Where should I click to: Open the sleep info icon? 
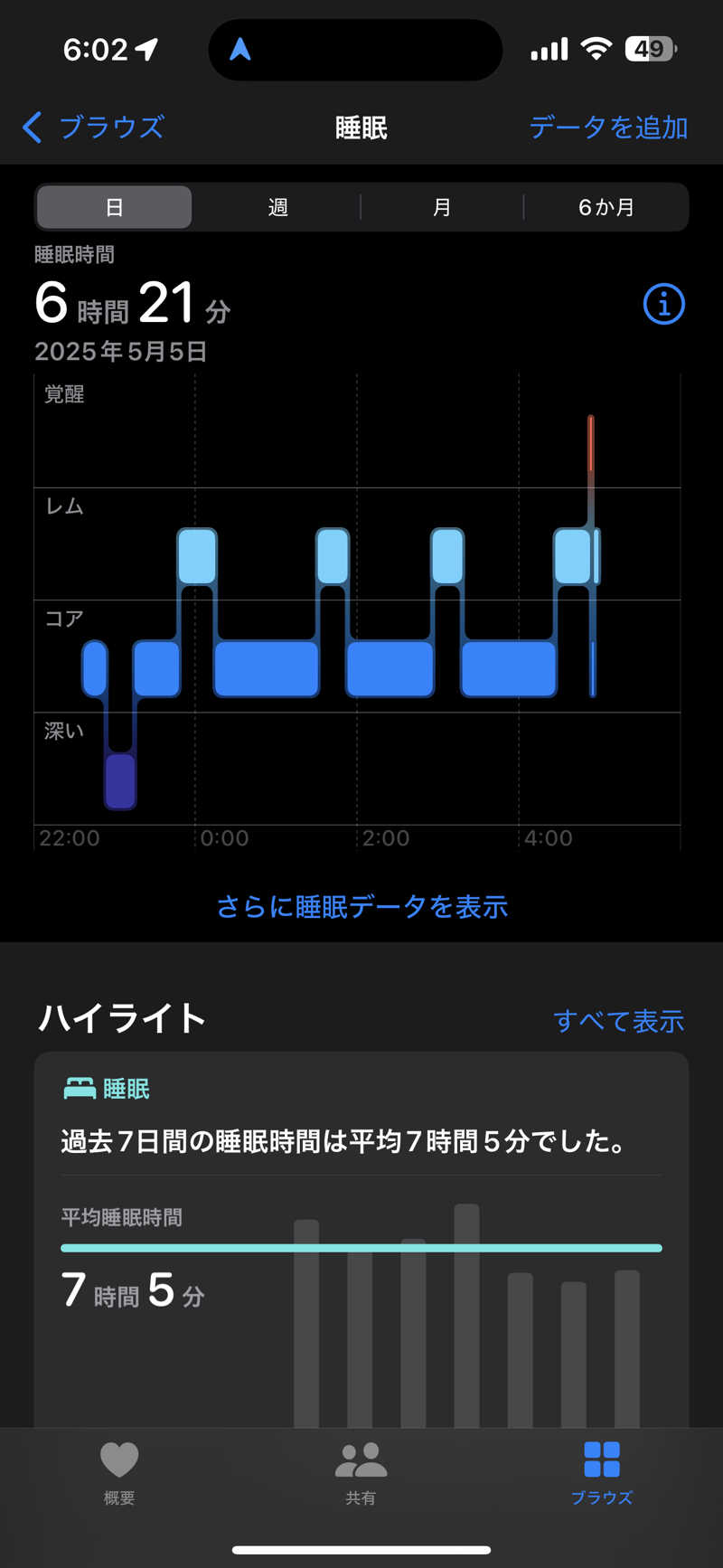coord(663,304)
